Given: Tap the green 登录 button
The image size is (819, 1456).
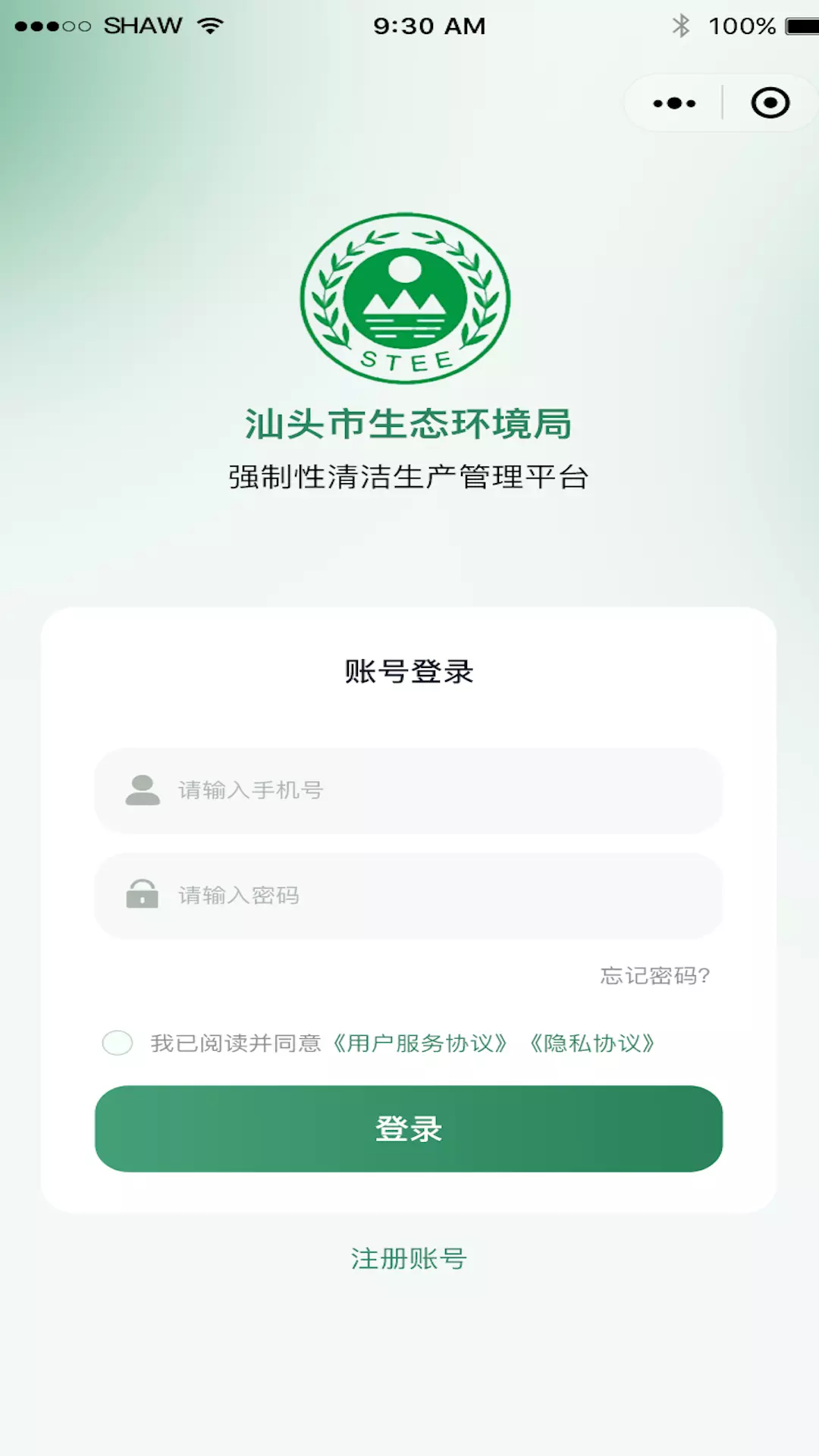Looking at the screenshot, I should (x=409, y=1128).
